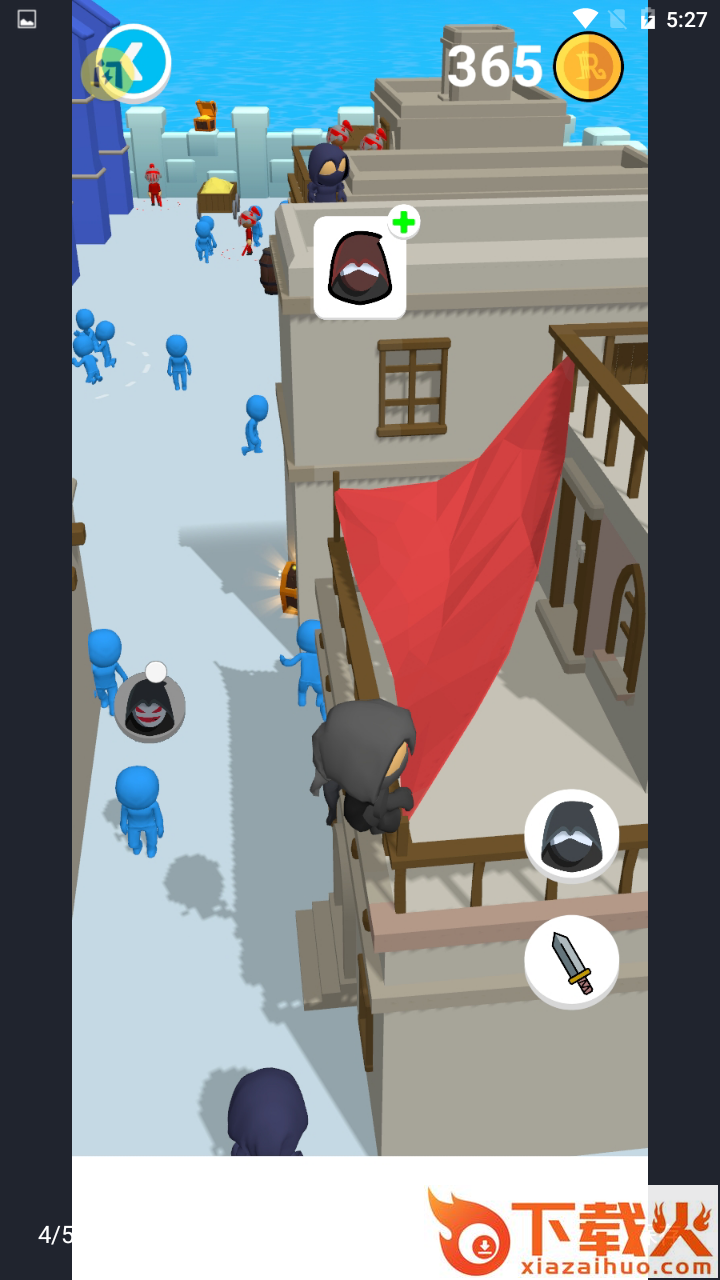Tap the red-eyed hooded enemy icon
Image resolution: width=720 pixels, height=1280 pixels.
click(150, 708)
